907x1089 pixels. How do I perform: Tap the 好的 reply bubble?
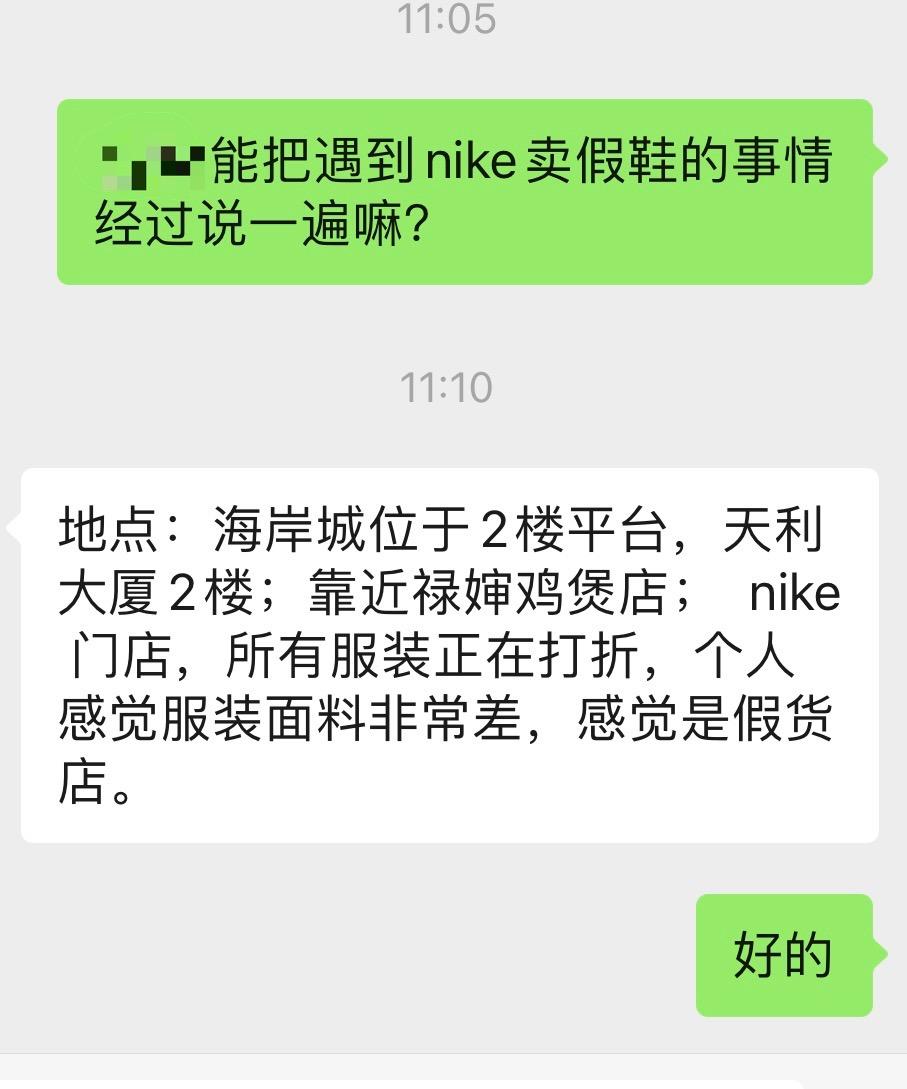[785, 955]
